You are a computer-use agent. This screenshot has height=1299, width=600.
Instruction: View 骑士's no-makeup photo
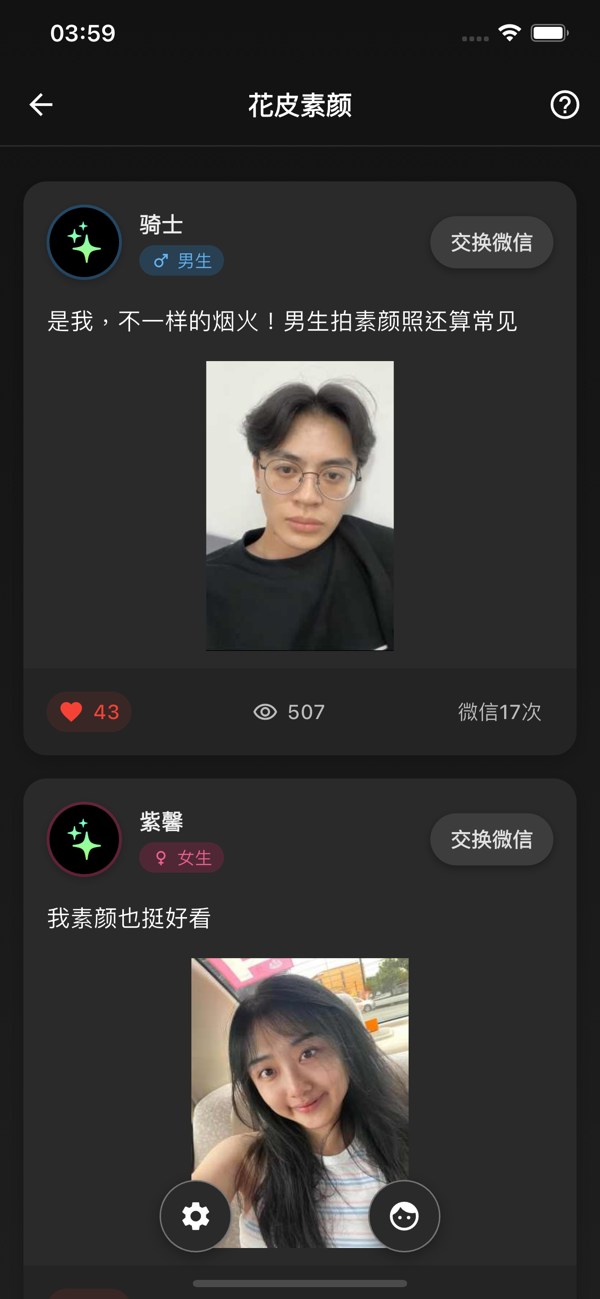tap(300, 506)
